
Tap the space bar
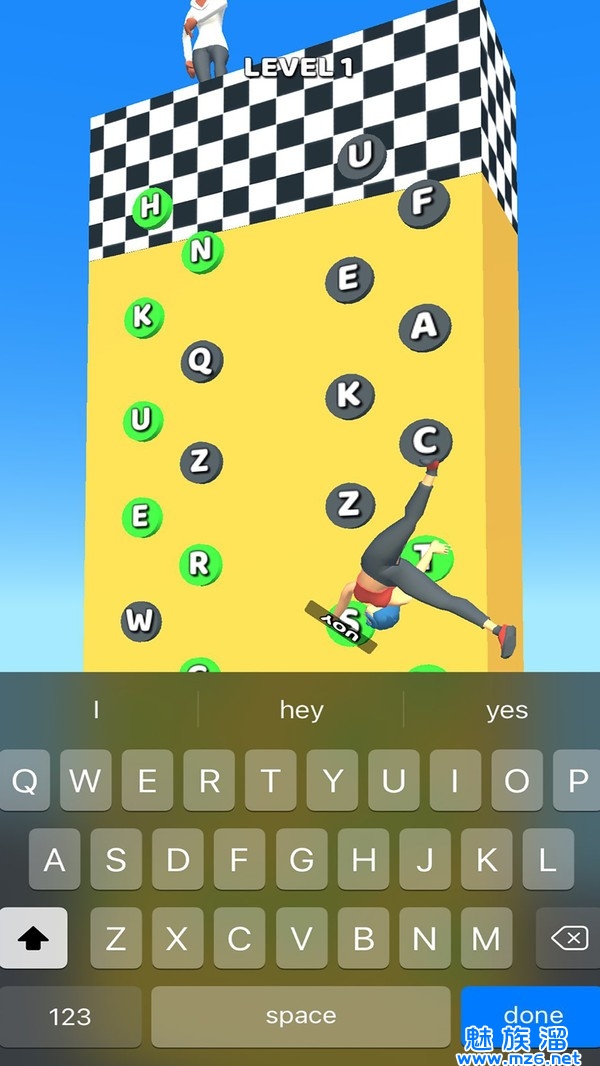point(301,1017)
